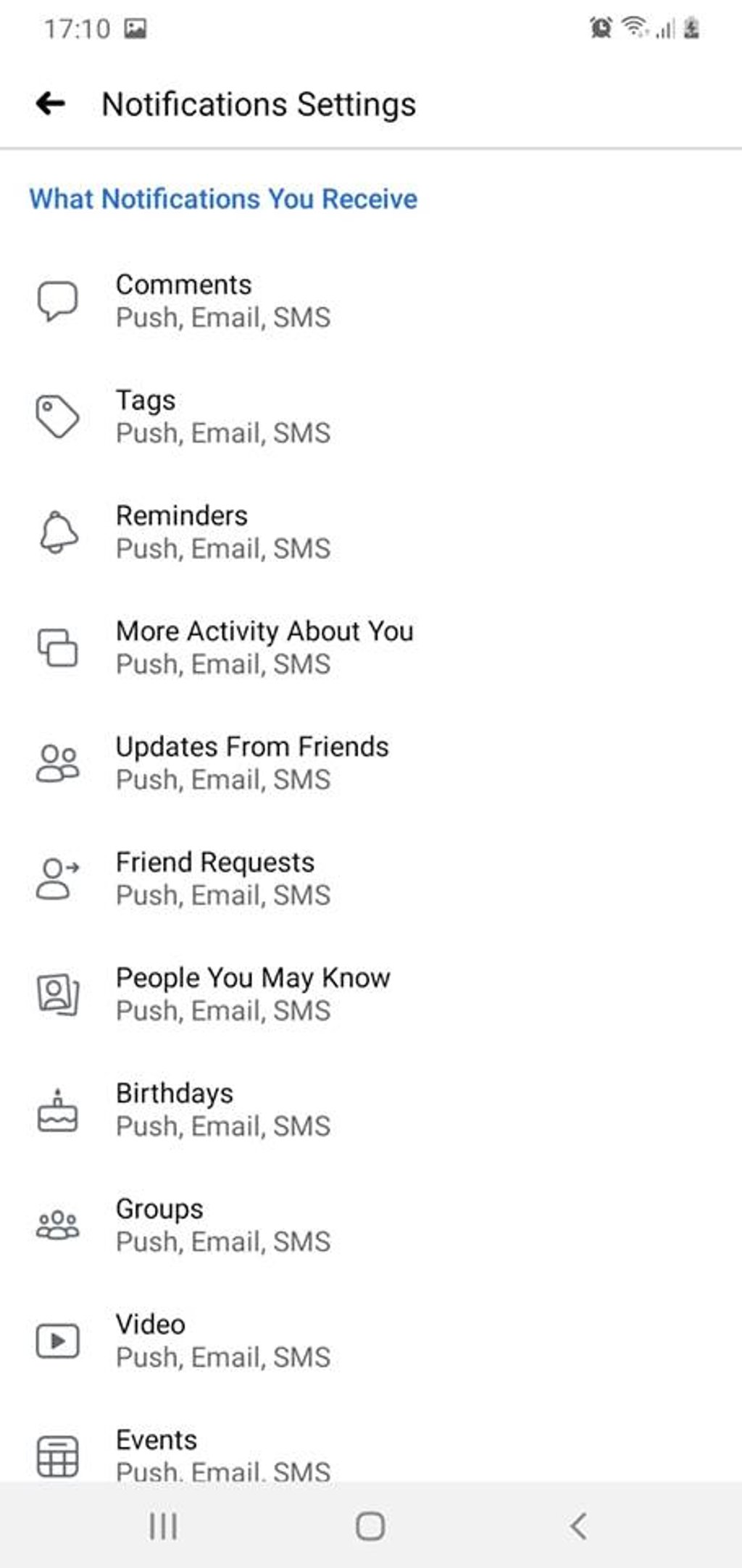This screenshot has width=742, height=1568.
Task: Show recent apps from navigation bar
Action: coord(163,1527)
